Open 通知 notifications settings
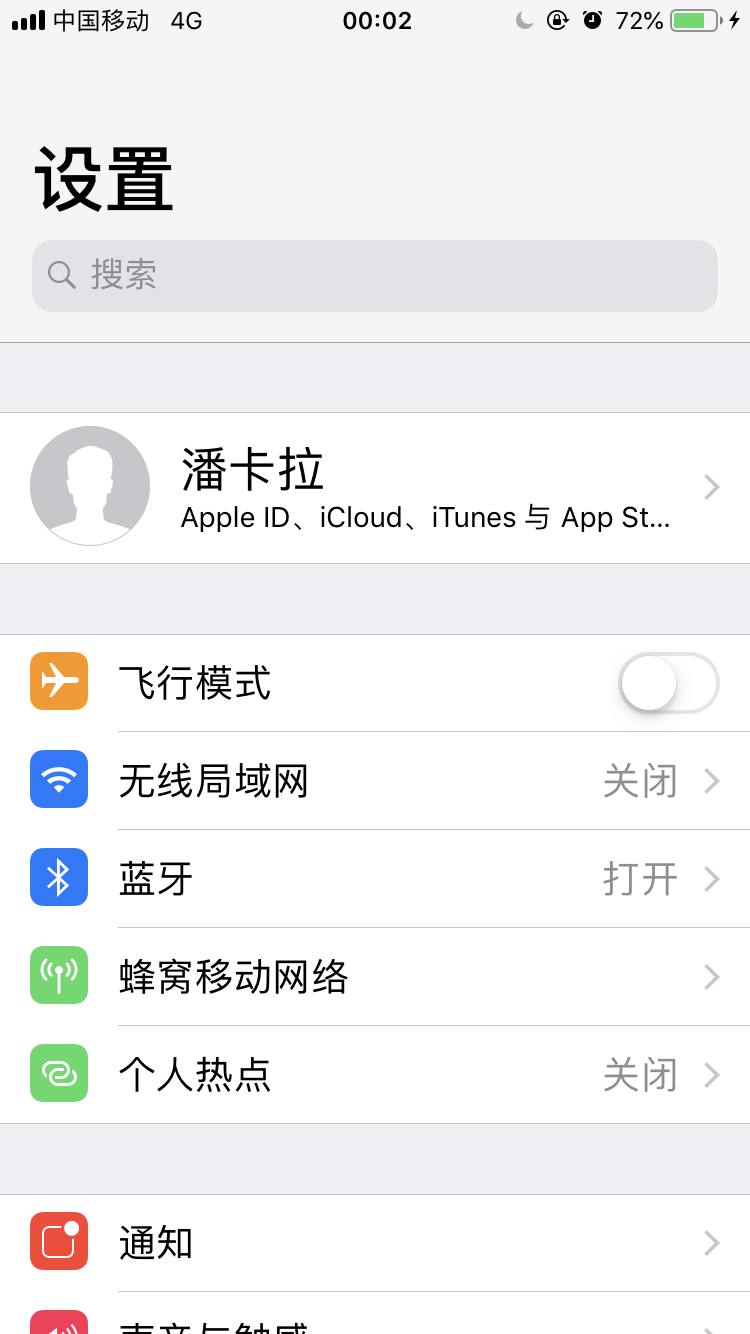 [x=375, y=1243]
